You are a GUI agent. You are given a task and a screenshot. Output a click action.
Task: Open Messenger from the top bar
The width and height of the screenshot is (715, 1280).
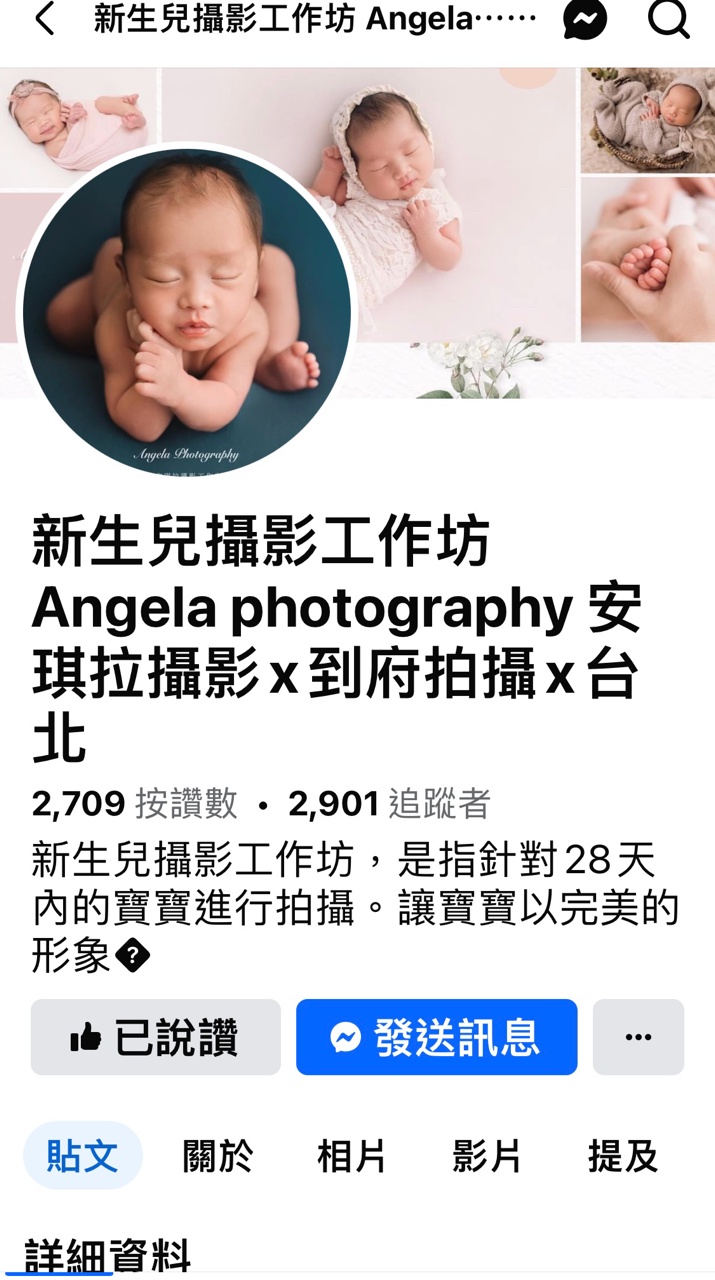tap(585, 19)
